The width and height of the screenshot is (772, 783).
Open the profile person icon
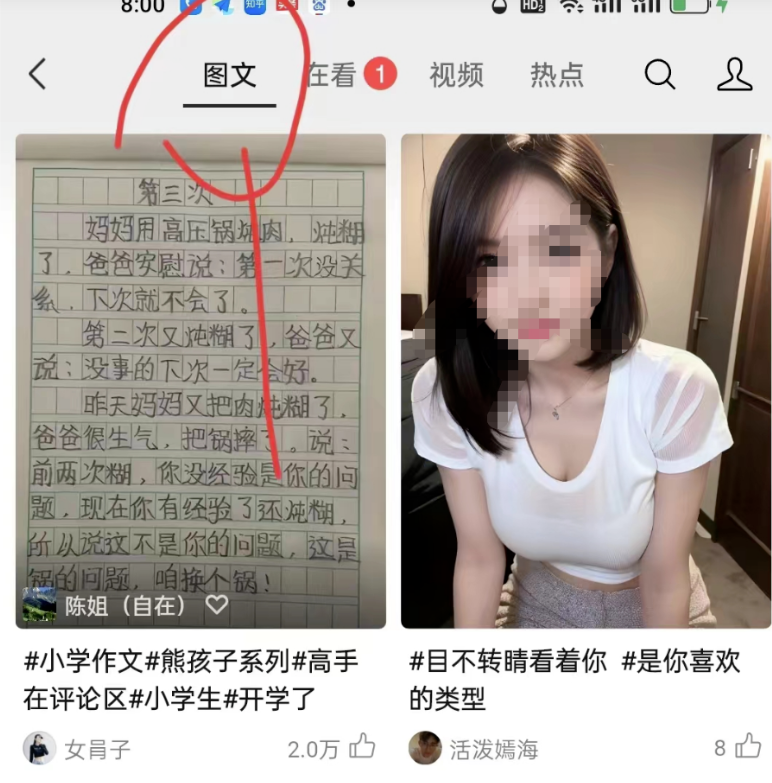coord(735,75)
